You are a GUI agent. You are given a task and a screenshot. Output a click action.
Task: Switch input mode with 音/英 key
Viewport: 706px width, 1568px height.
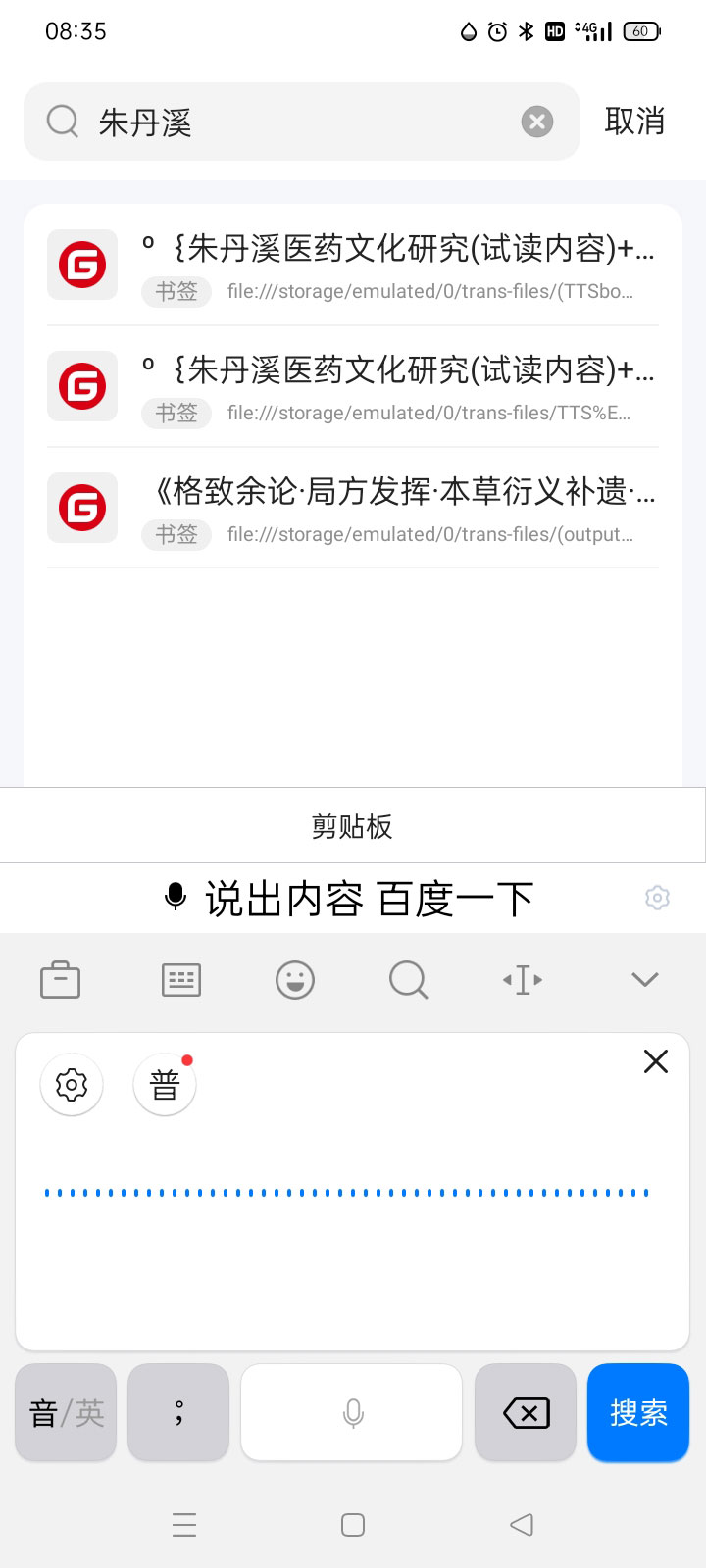click(66, 1413)
